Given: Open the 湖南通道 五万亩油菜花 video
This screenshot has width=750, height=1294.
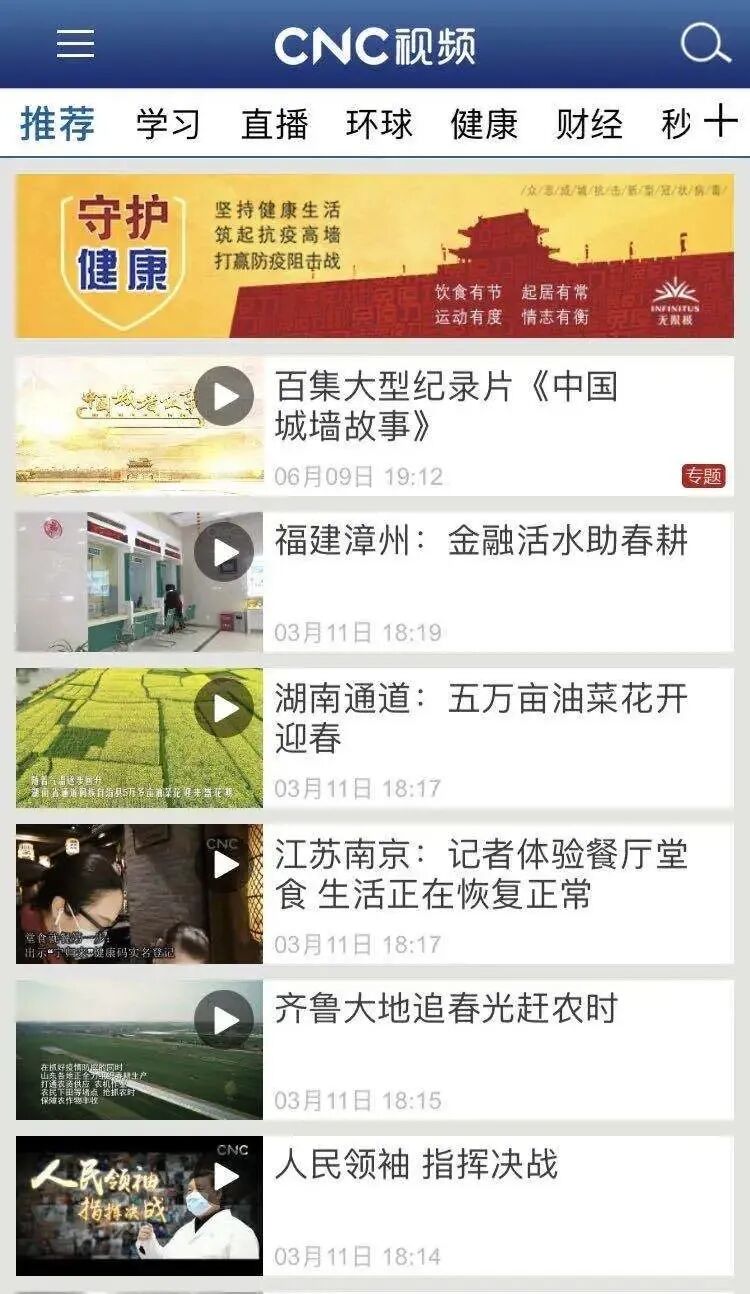Looking at the screenshot, I should pyautogui.click(x=375, y=738).
